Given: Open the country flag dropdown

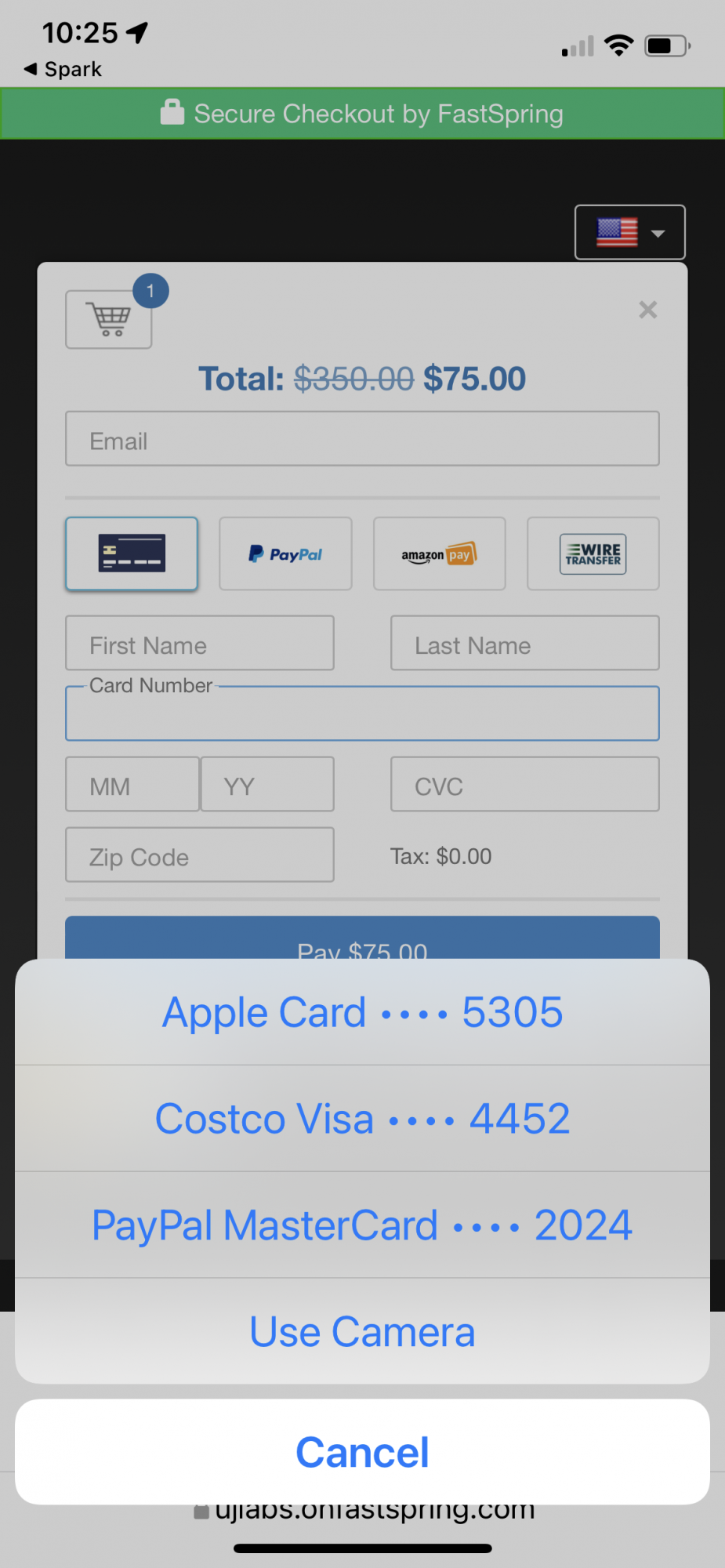Looking at the screenshot, I should pos(629,232).
